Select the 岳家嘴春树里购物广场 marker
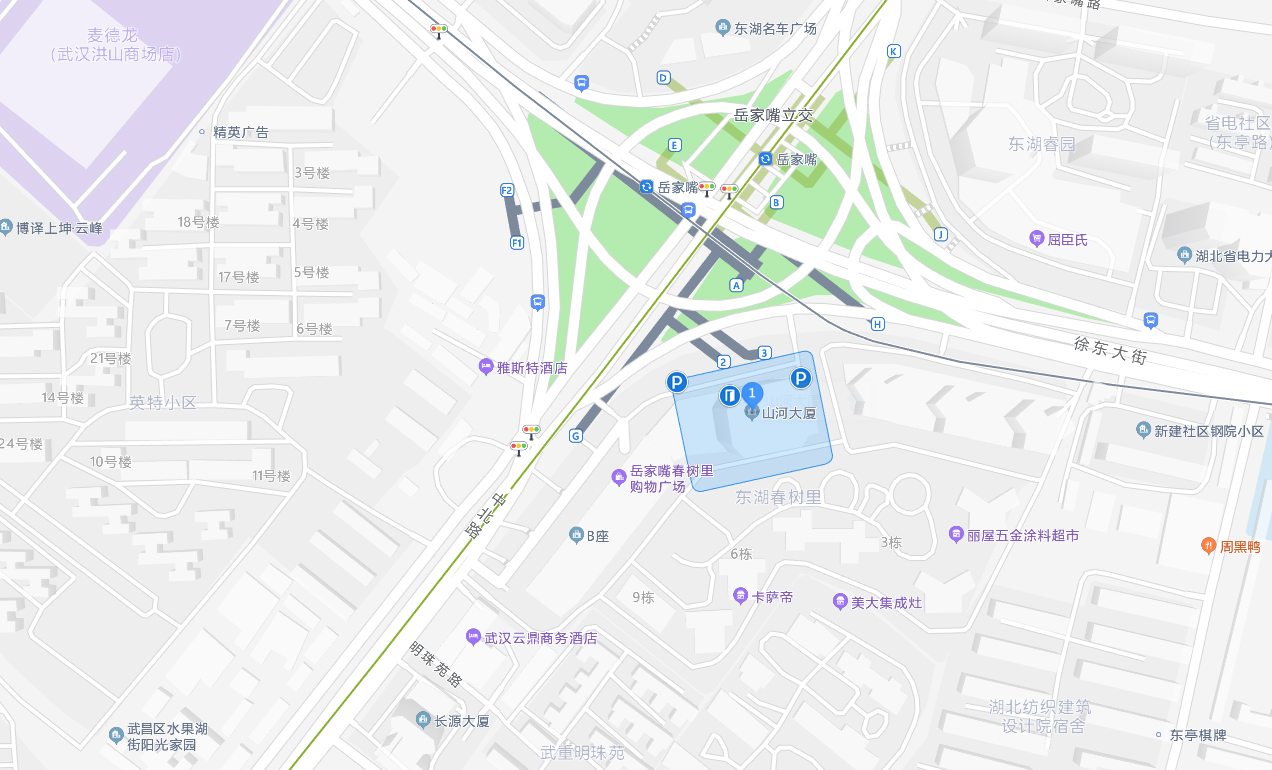Image resolution: width=1272 pixels, height=770 pixels. click(x=619, y=477)
